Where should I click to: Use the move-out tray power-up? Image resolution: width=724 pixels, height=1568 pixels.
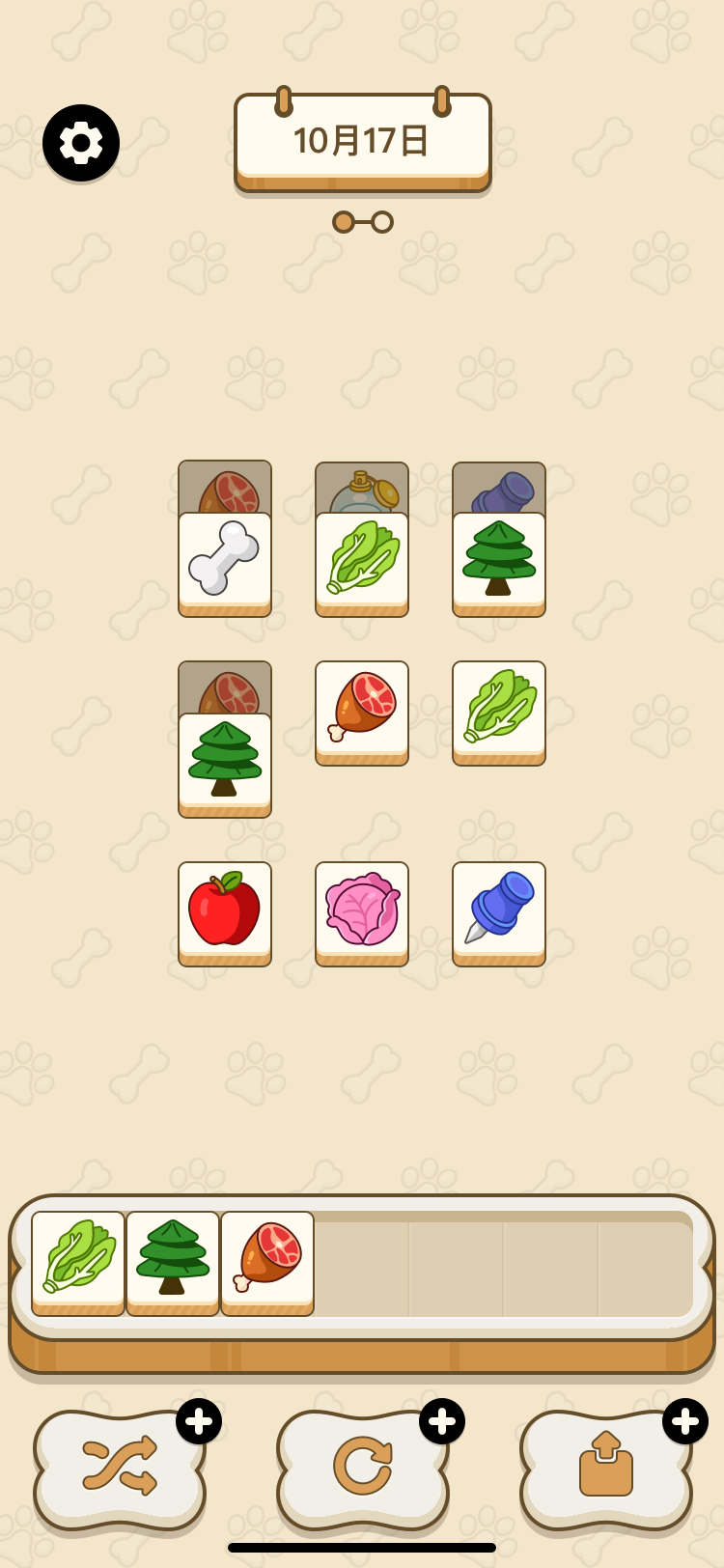[606, 1468]
